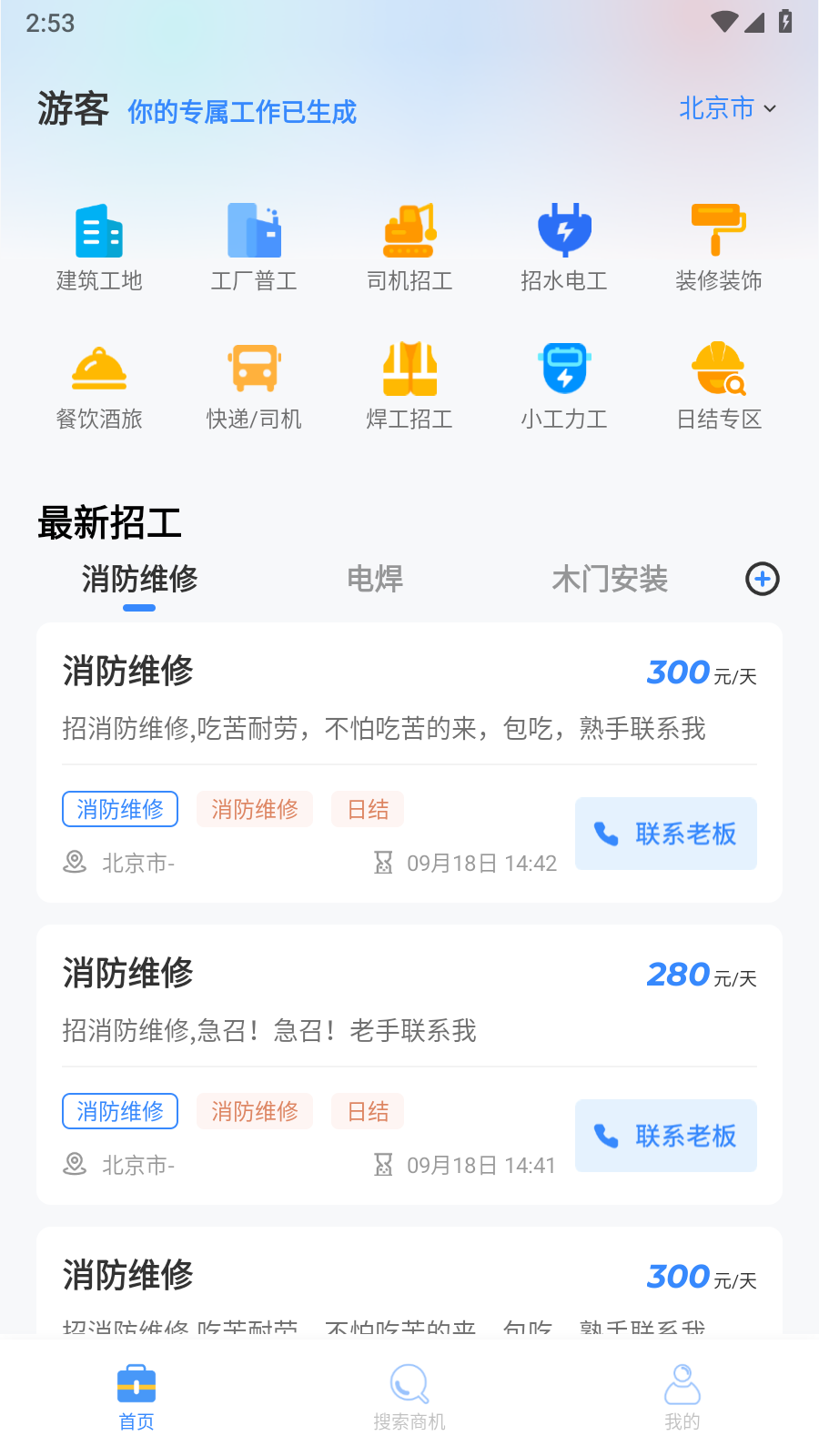This screenshot has width=819, height=1456.
Task: Switch to the 搜索商机 tab
Action: [409, 1397]
